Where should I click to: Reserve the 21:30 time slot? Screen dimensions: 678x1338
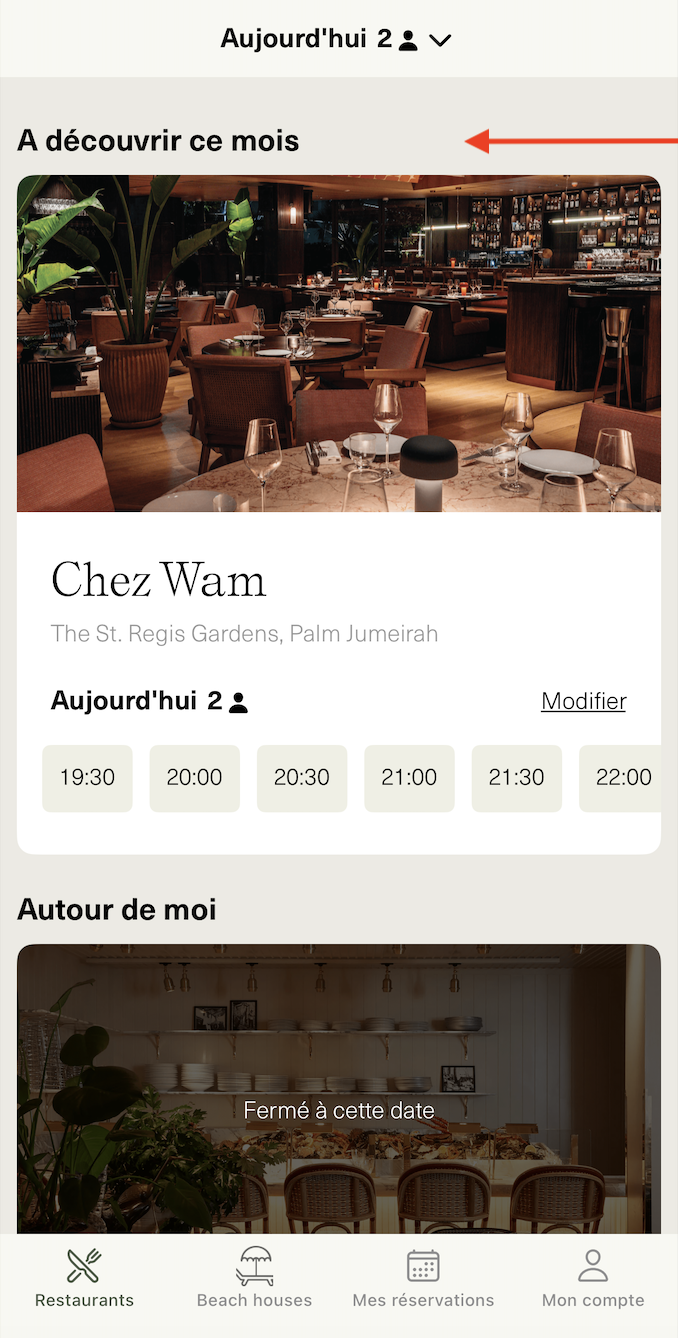click(x=516, y=778)
